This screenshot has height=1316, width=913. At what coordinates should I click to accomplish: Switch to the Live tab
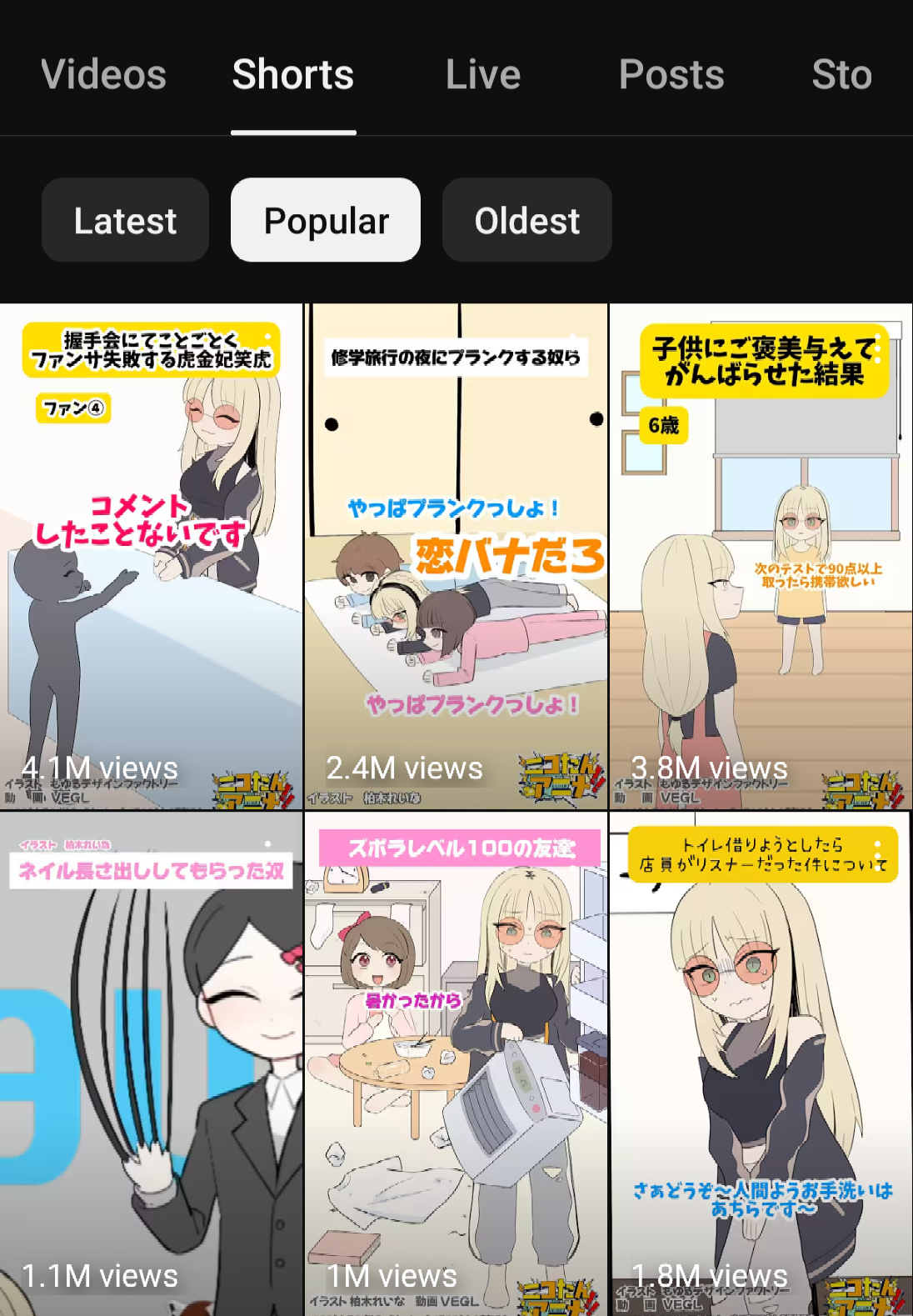point(482,74)
